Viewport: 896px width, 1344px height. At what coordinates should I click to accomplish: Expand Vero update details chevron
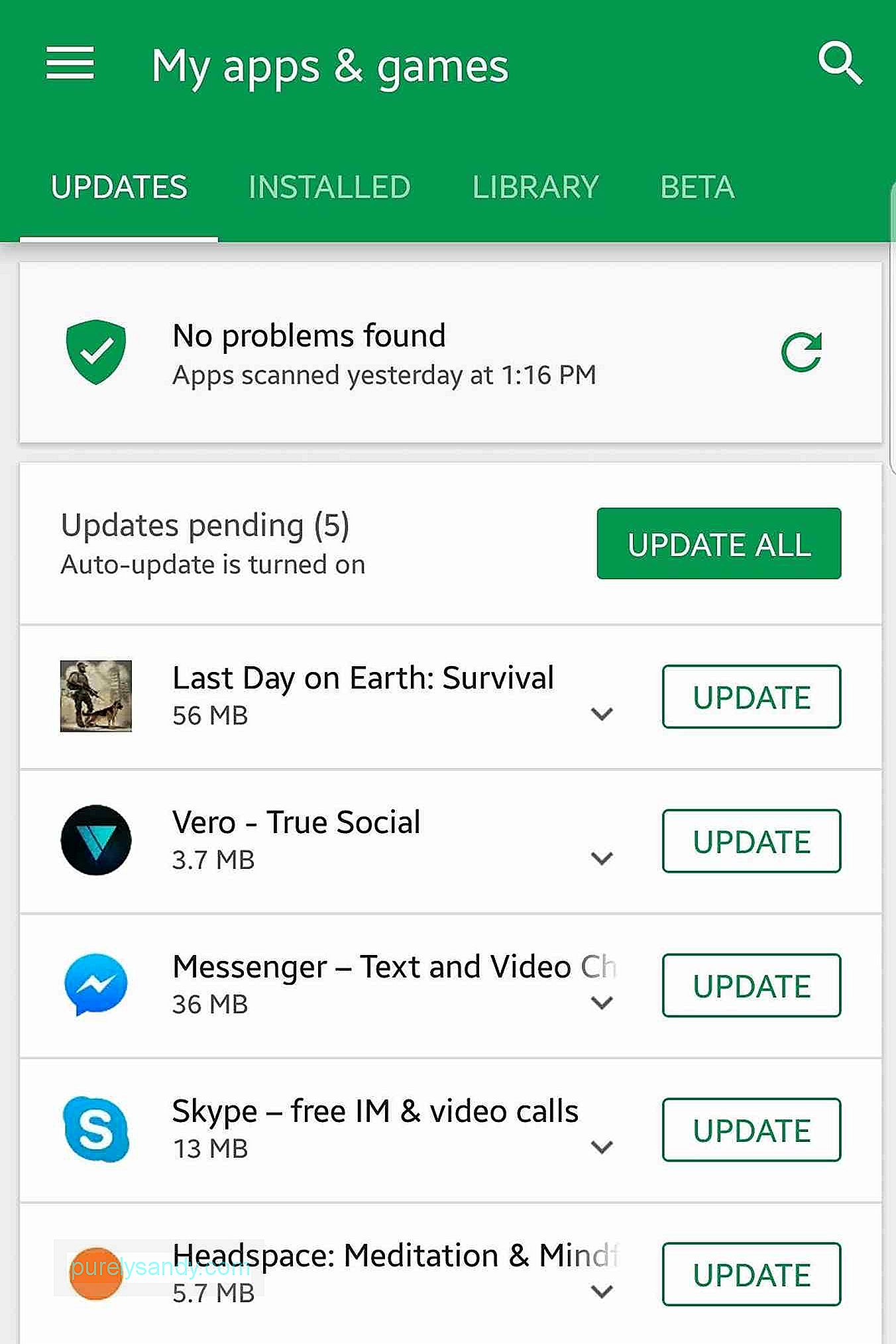pos(602,859)
